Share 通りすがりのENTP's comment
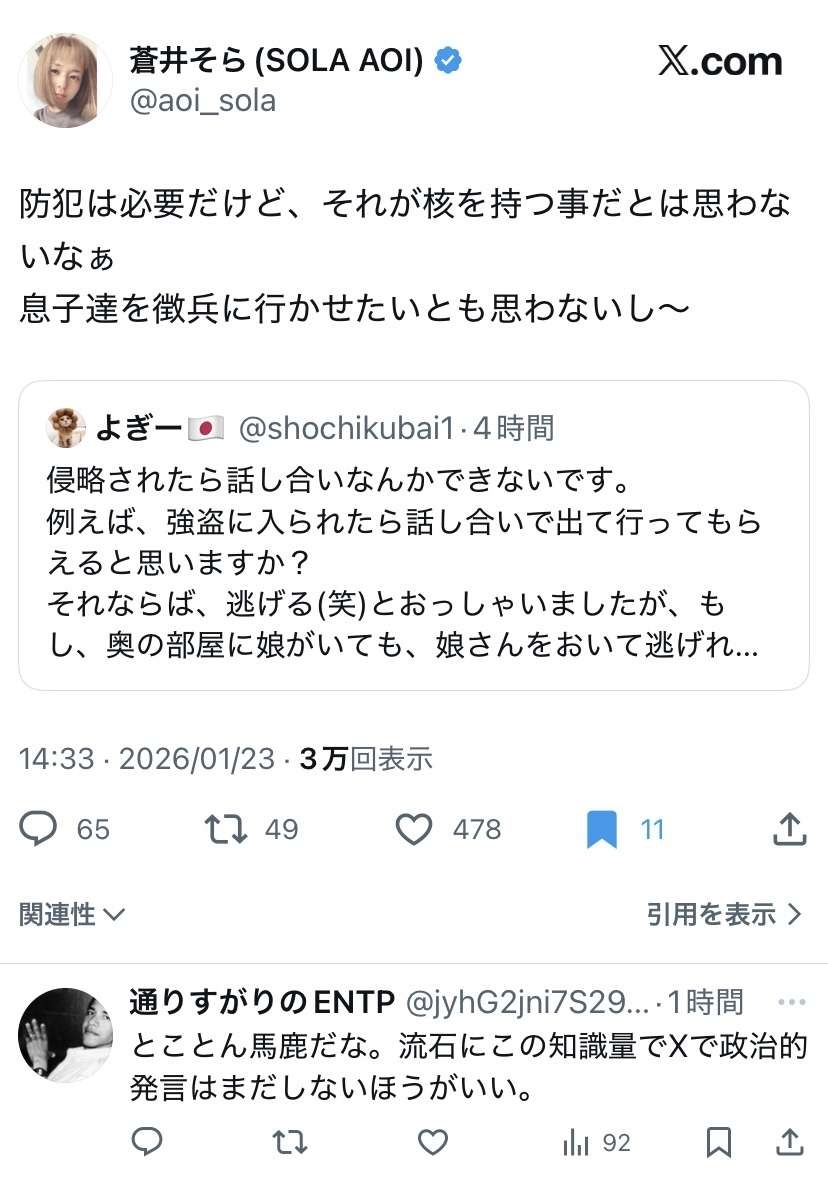This screenshot has width=828, height=1177. point(790,1142)
